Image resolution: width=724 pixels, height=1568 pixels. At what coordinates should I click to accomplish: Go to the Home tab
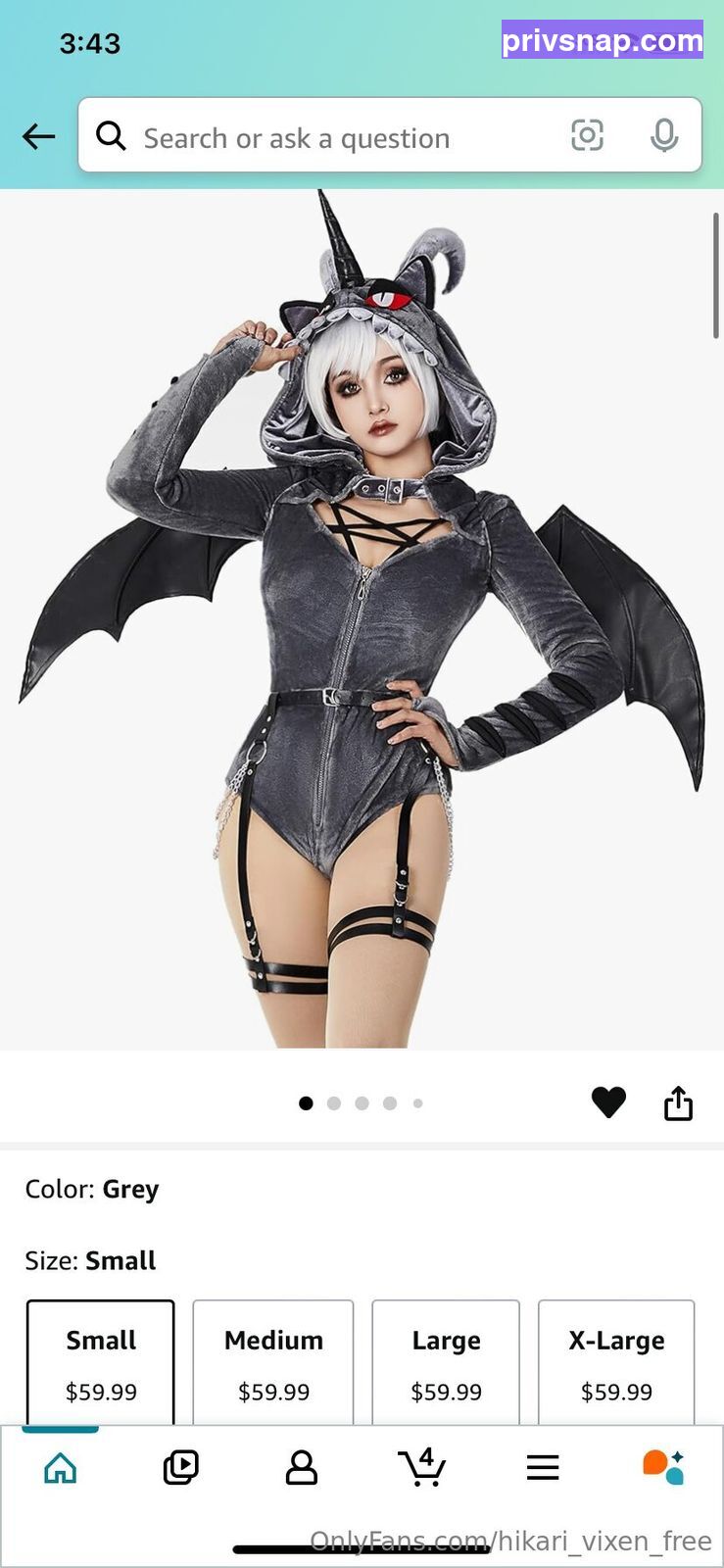coord(61,1467)
